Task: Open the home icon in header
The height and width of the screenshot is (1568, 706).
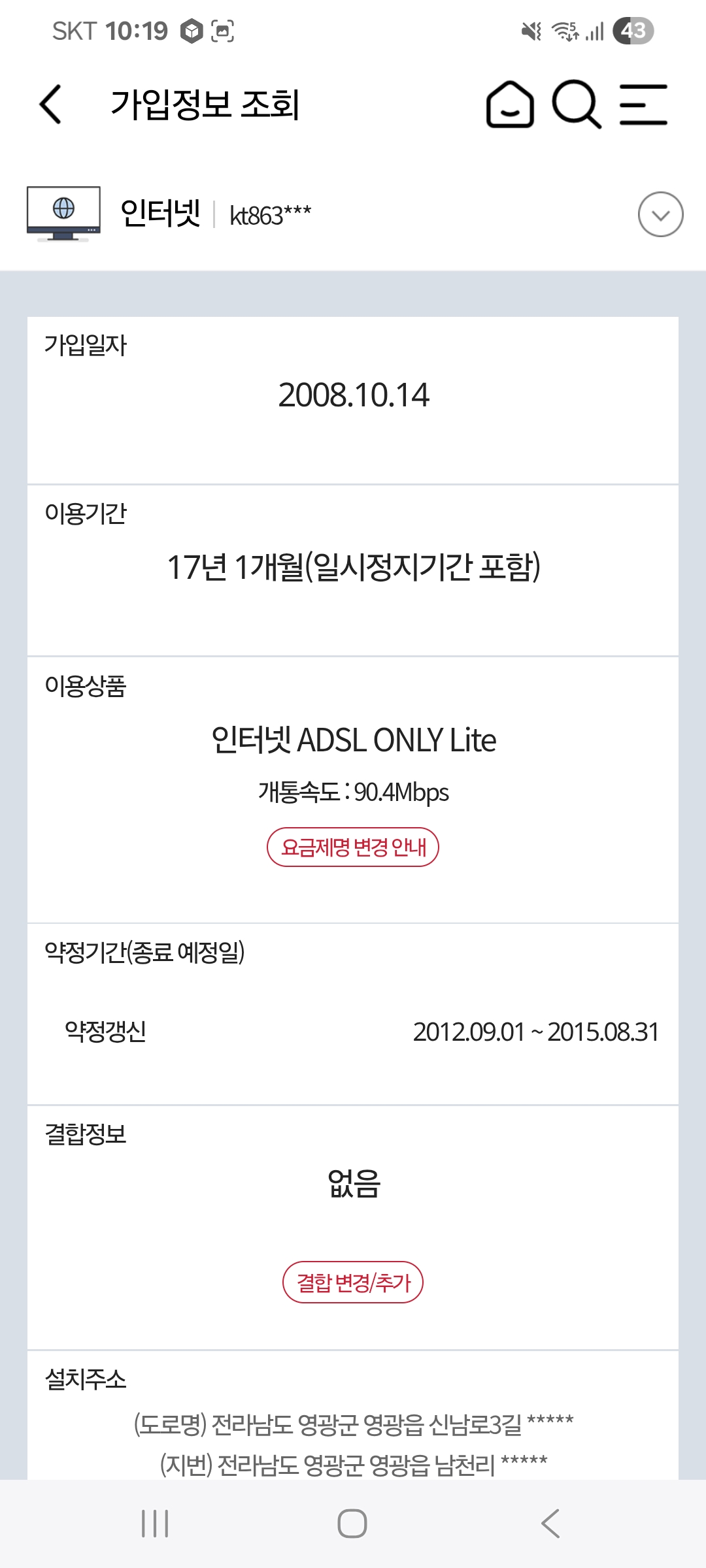Action: coord(510,105)
